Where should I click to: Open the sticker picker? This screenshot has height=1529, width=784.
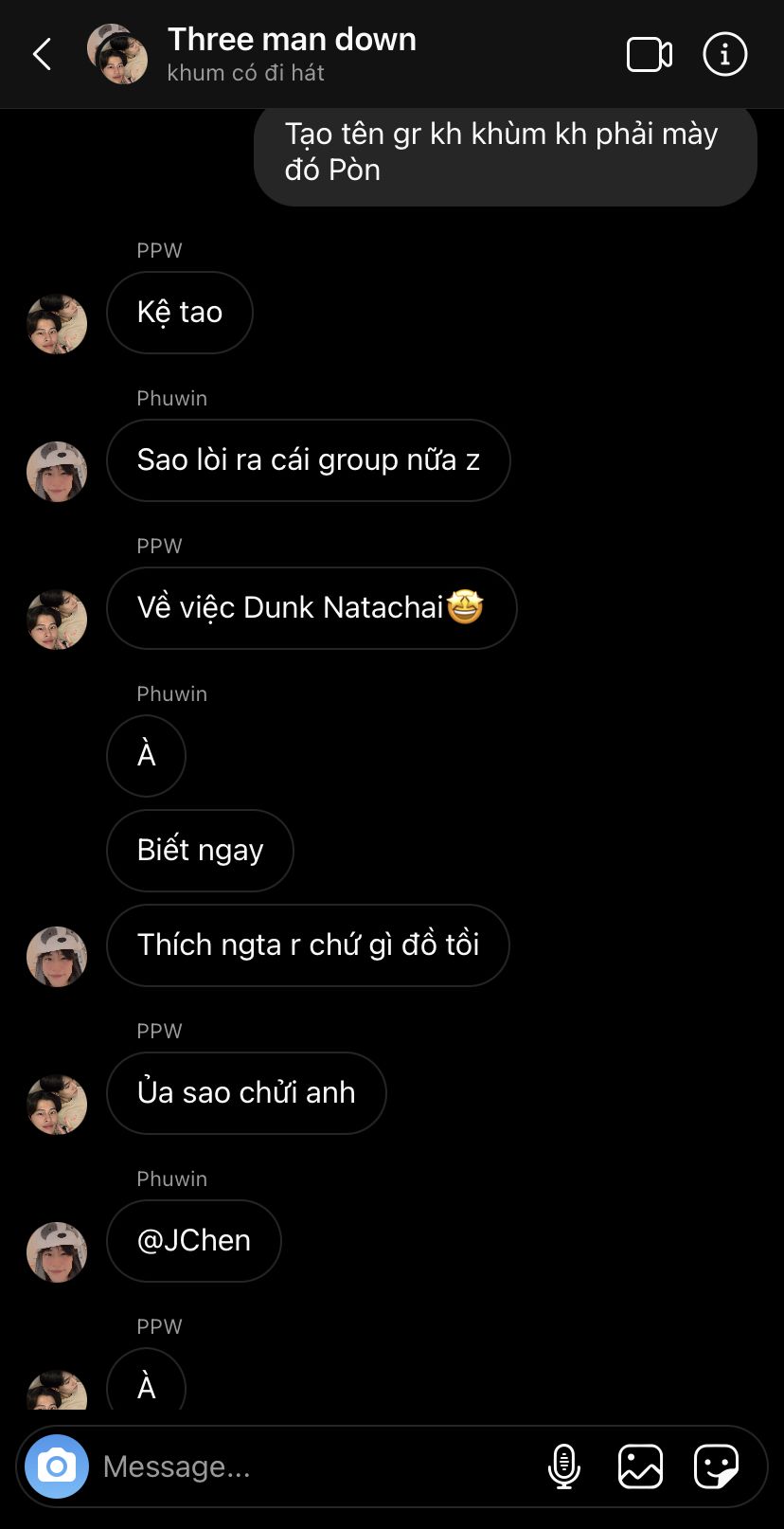(716, 1466)
